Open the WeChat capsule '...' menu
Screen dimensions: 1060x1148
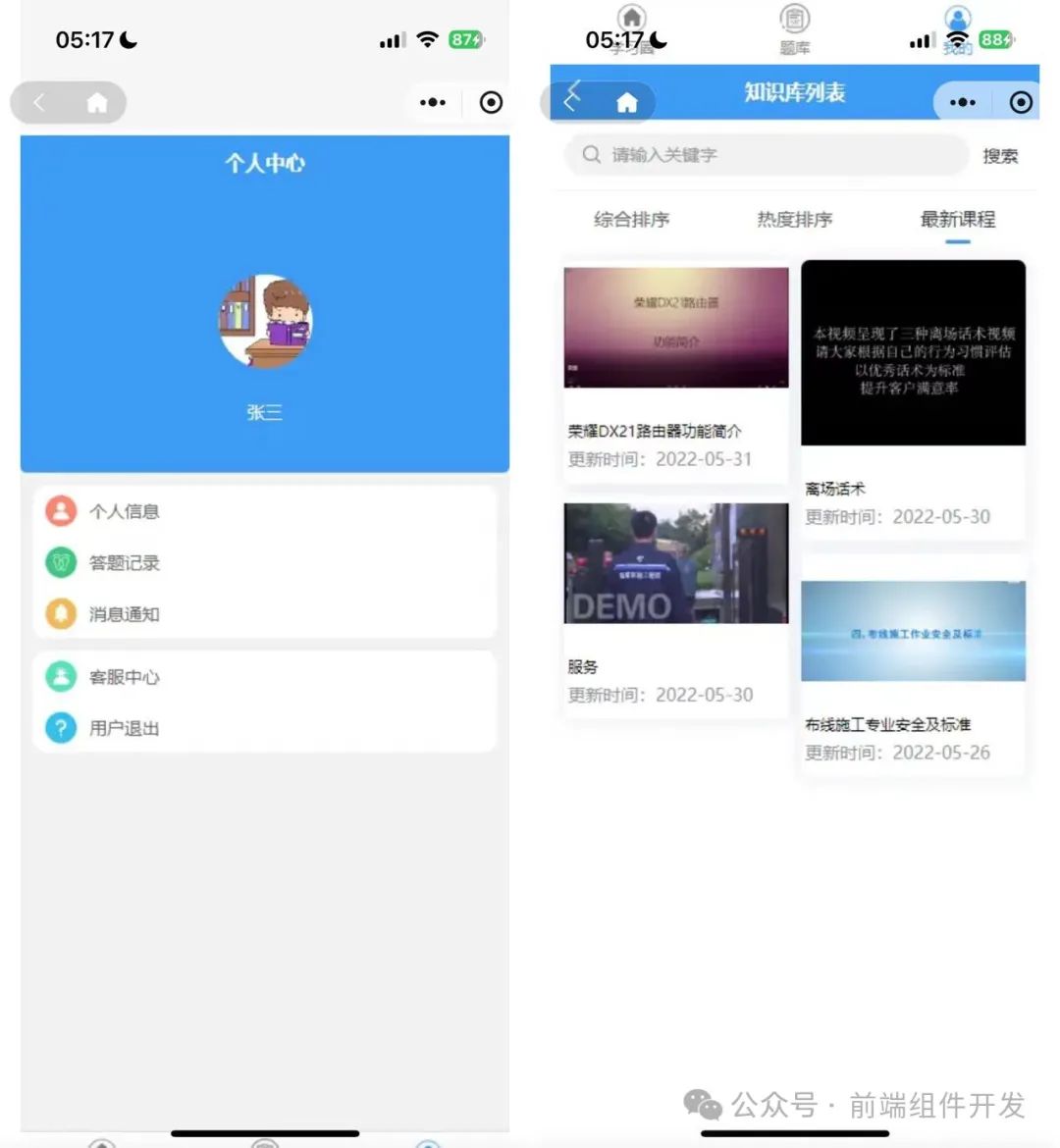[962, 101]
